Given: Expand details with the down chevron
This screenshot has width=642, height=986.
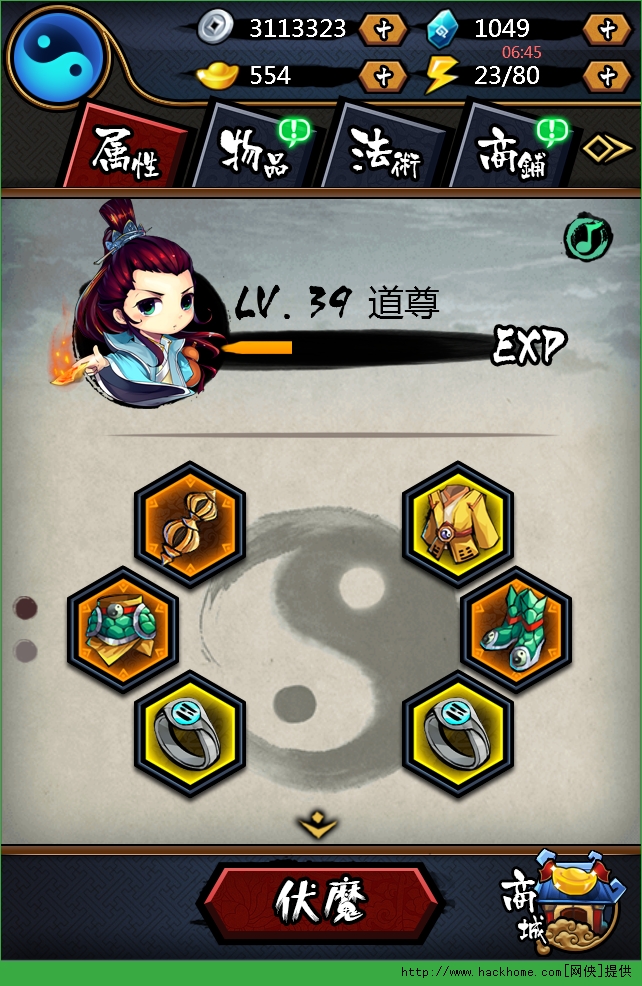Looking at the screenshot, I should 319,825.
